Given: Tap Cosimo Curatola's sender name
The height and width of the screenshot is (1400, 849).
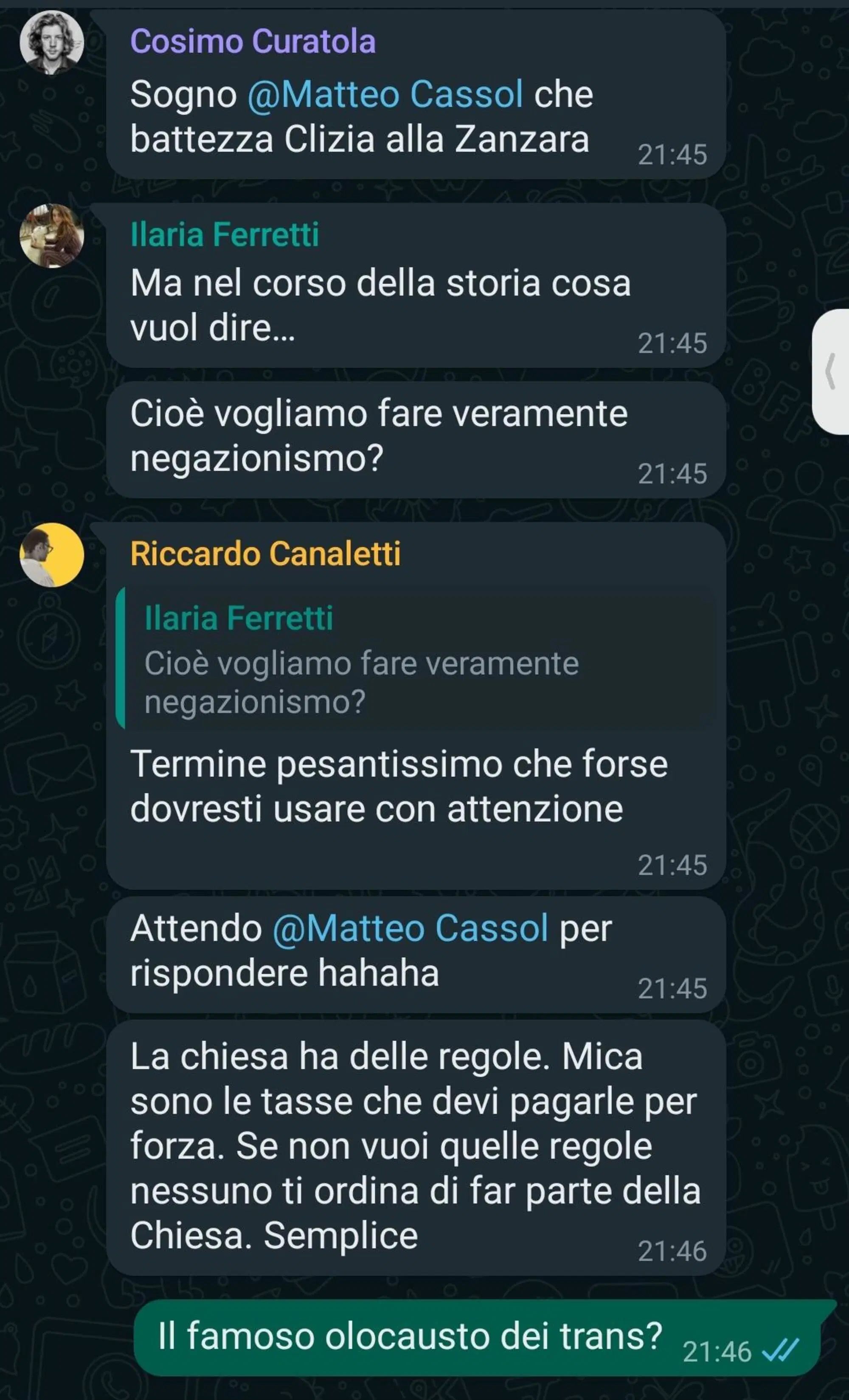Looking at the screenshot, I should point(253,42).
